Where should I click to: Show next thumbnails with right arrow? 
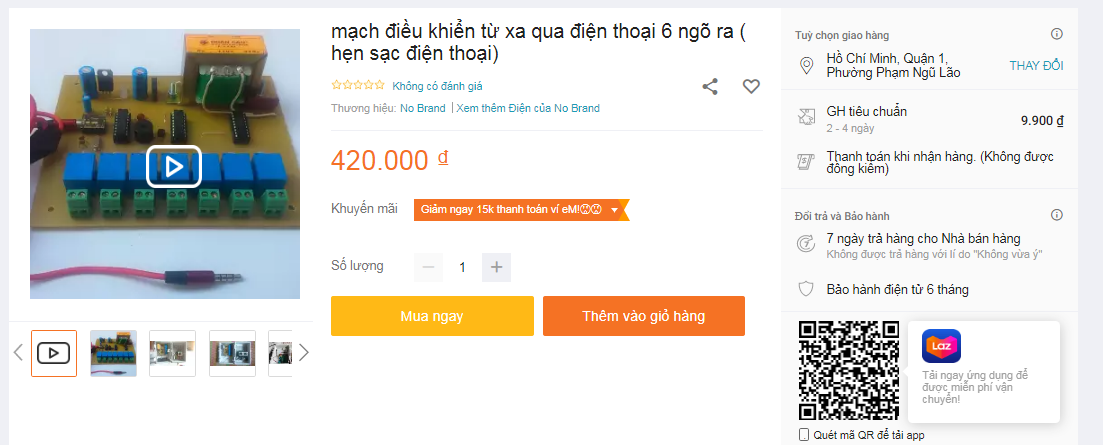(x=304, y=352)
